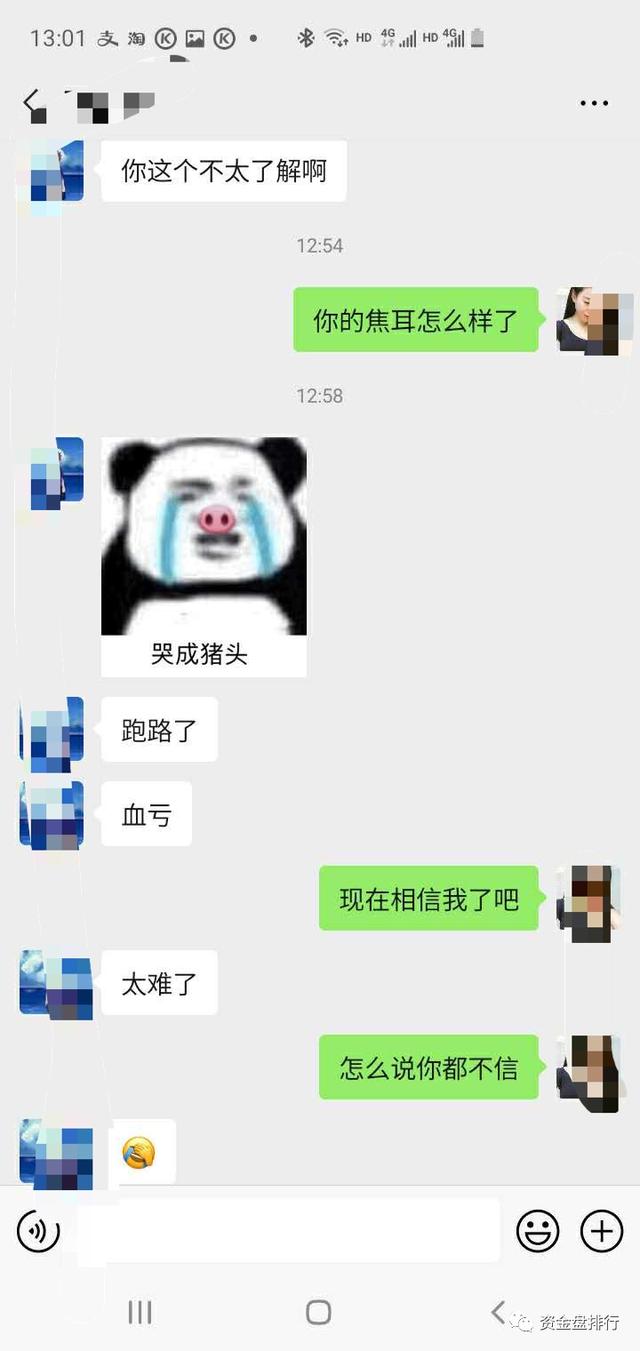640x1351 pixels.
Task: Tap the system home button
Action: [x=318, y=1312]
